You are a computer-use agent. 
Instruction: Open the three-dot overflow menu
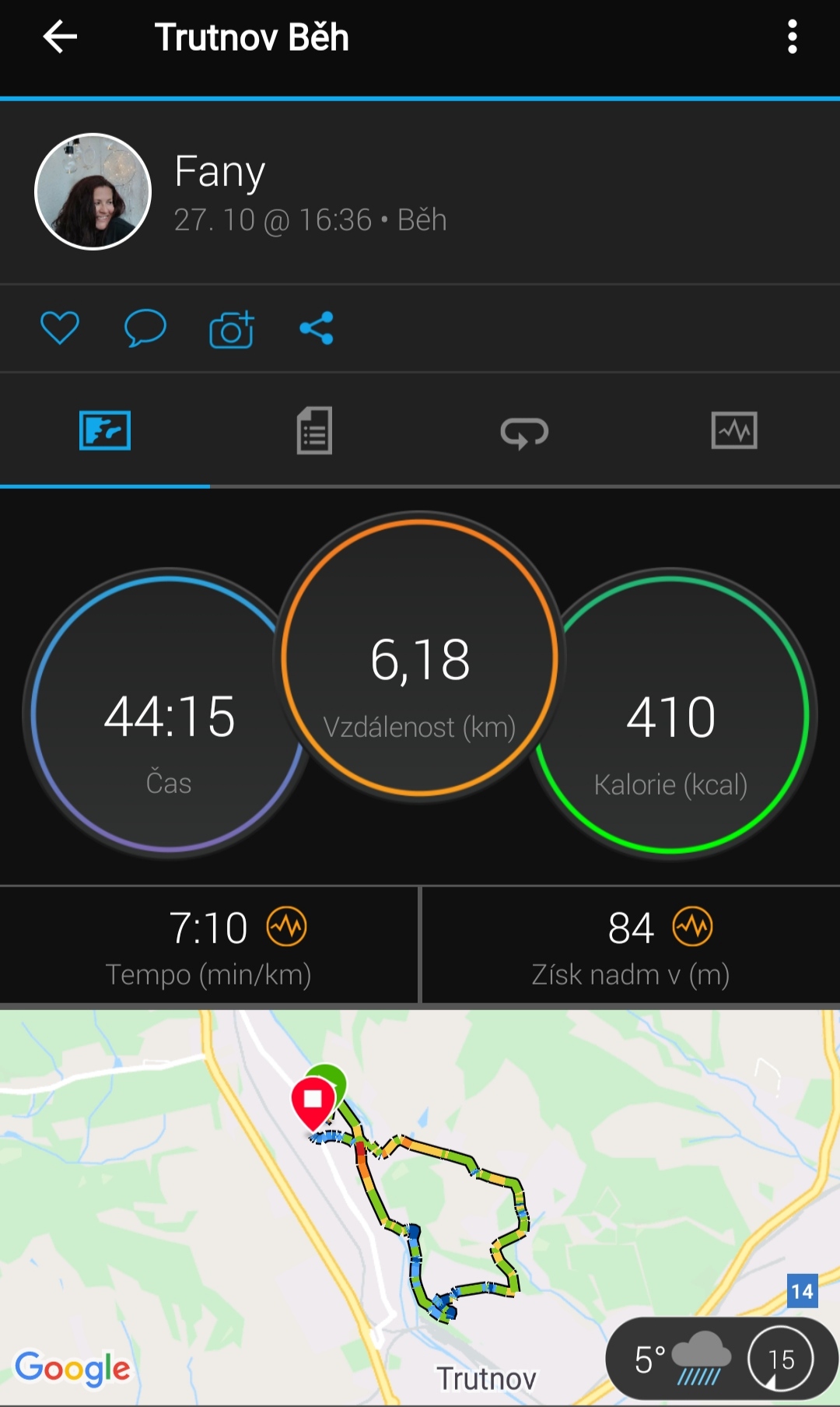(x=792, y=37)
